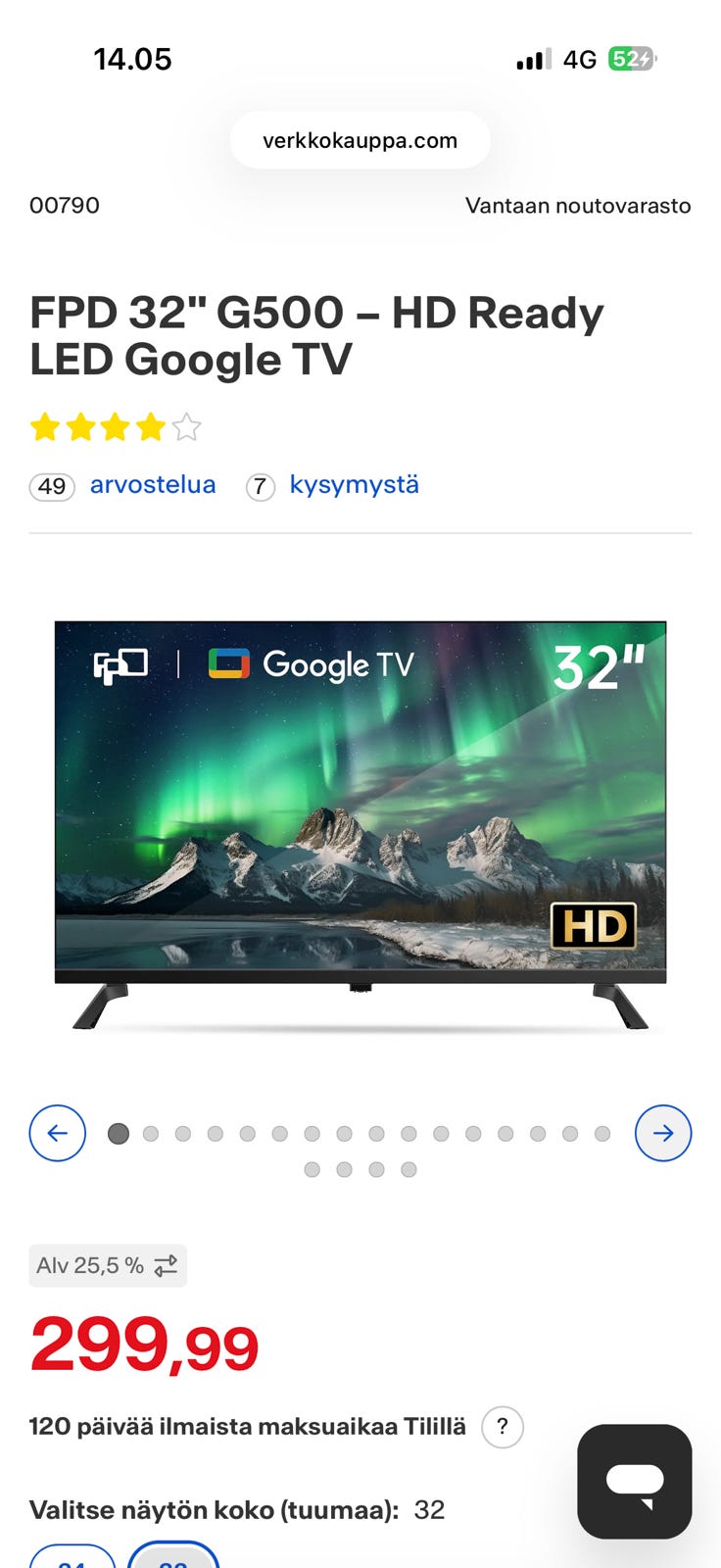
Task: Open the question mark help for Tili payment time
Action: click(503, 1427)
